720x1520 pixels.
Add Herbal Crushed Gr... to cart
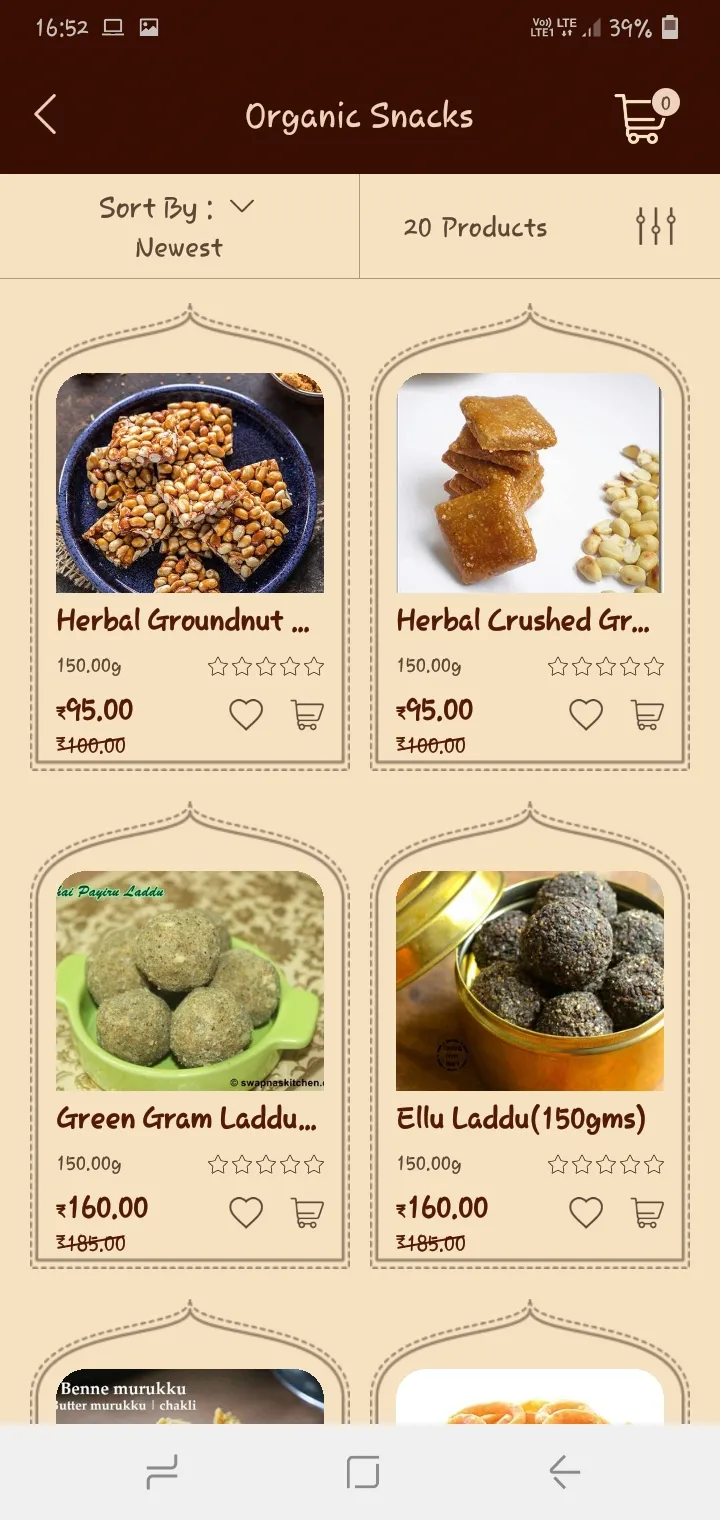click(x=647, y=714)
